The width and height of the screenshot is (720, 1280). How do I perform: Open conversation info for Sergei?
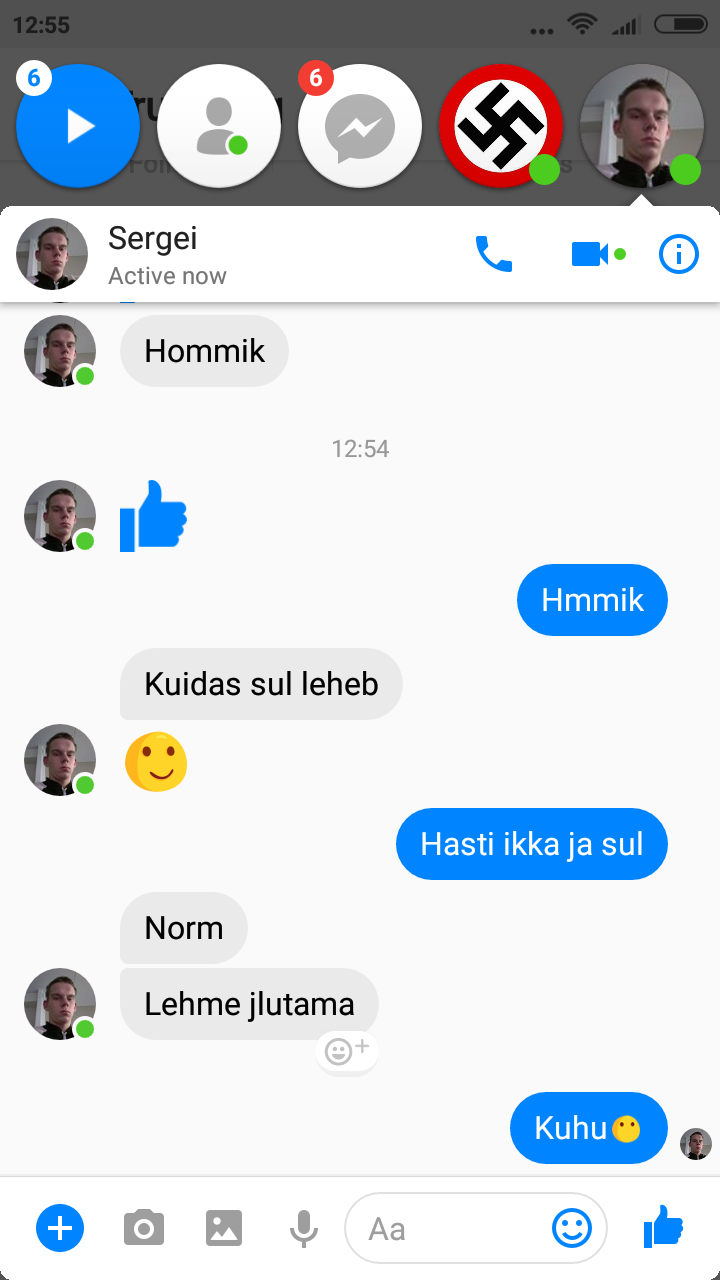click(679, 254)
